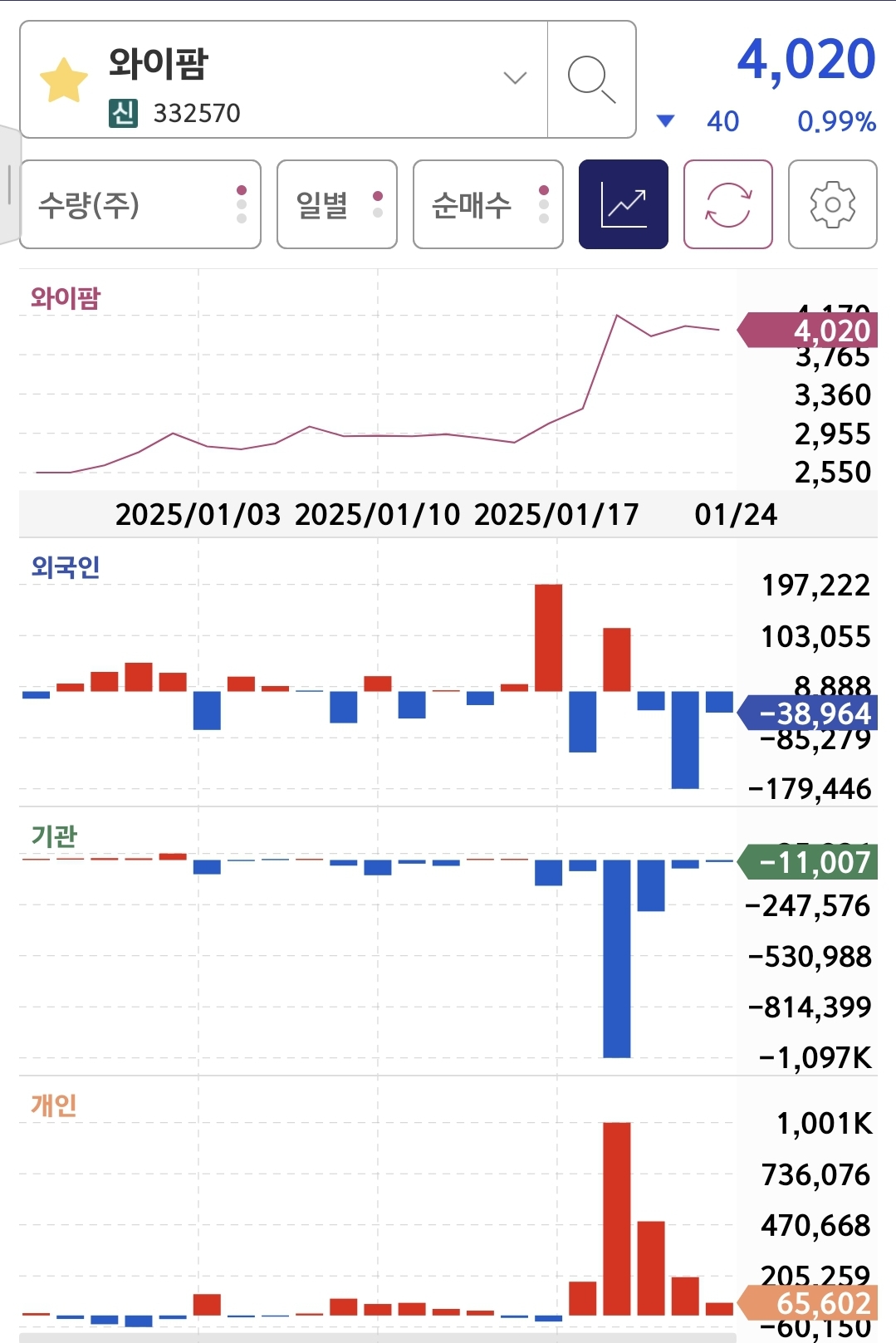
Task: Switch the 일별 period option
Action: click(x=337, y=204)
